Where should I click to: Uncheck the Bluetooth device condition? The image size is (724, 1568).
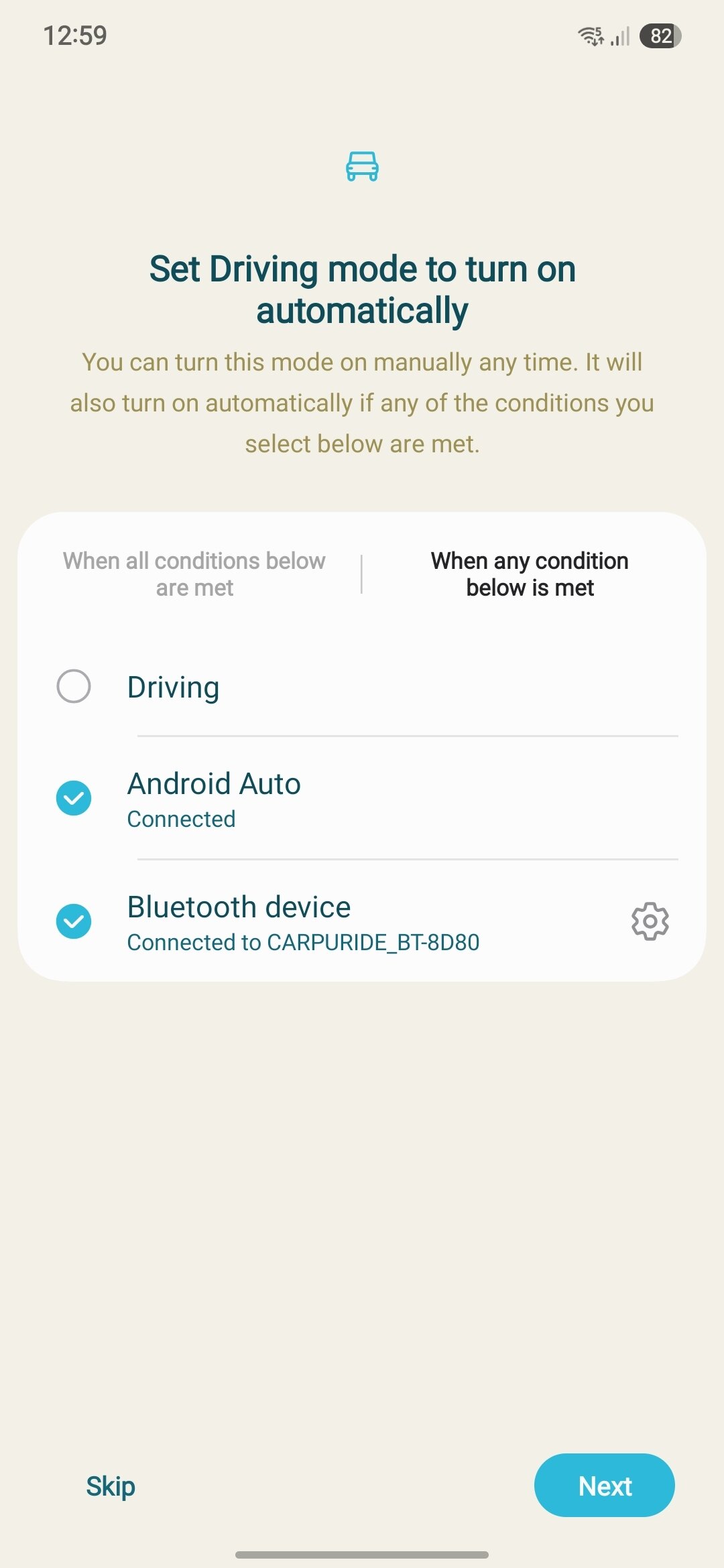pyautogui.click(x=74, y=921)
